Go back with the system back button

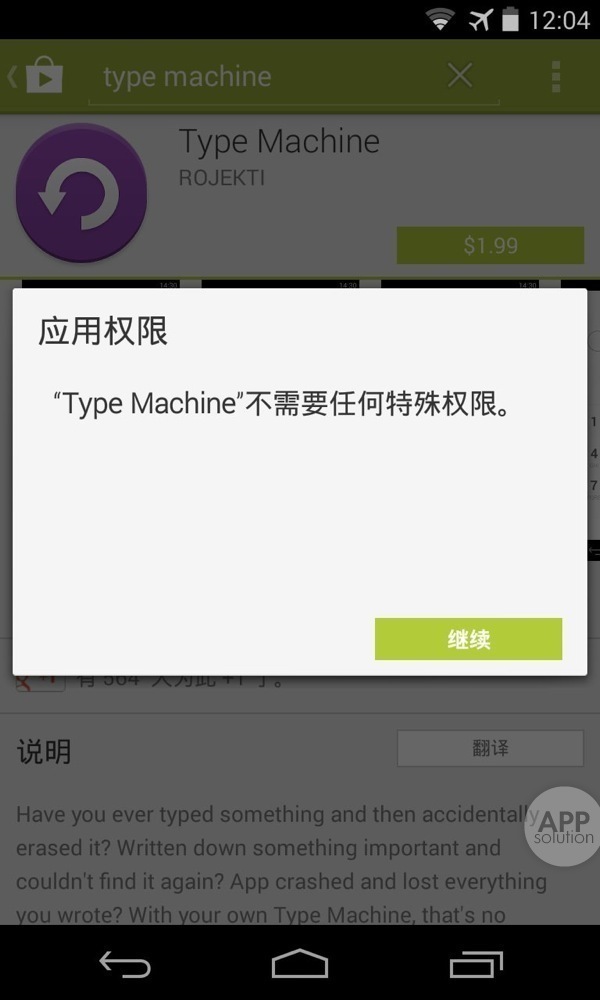click(x=125, y=964)
